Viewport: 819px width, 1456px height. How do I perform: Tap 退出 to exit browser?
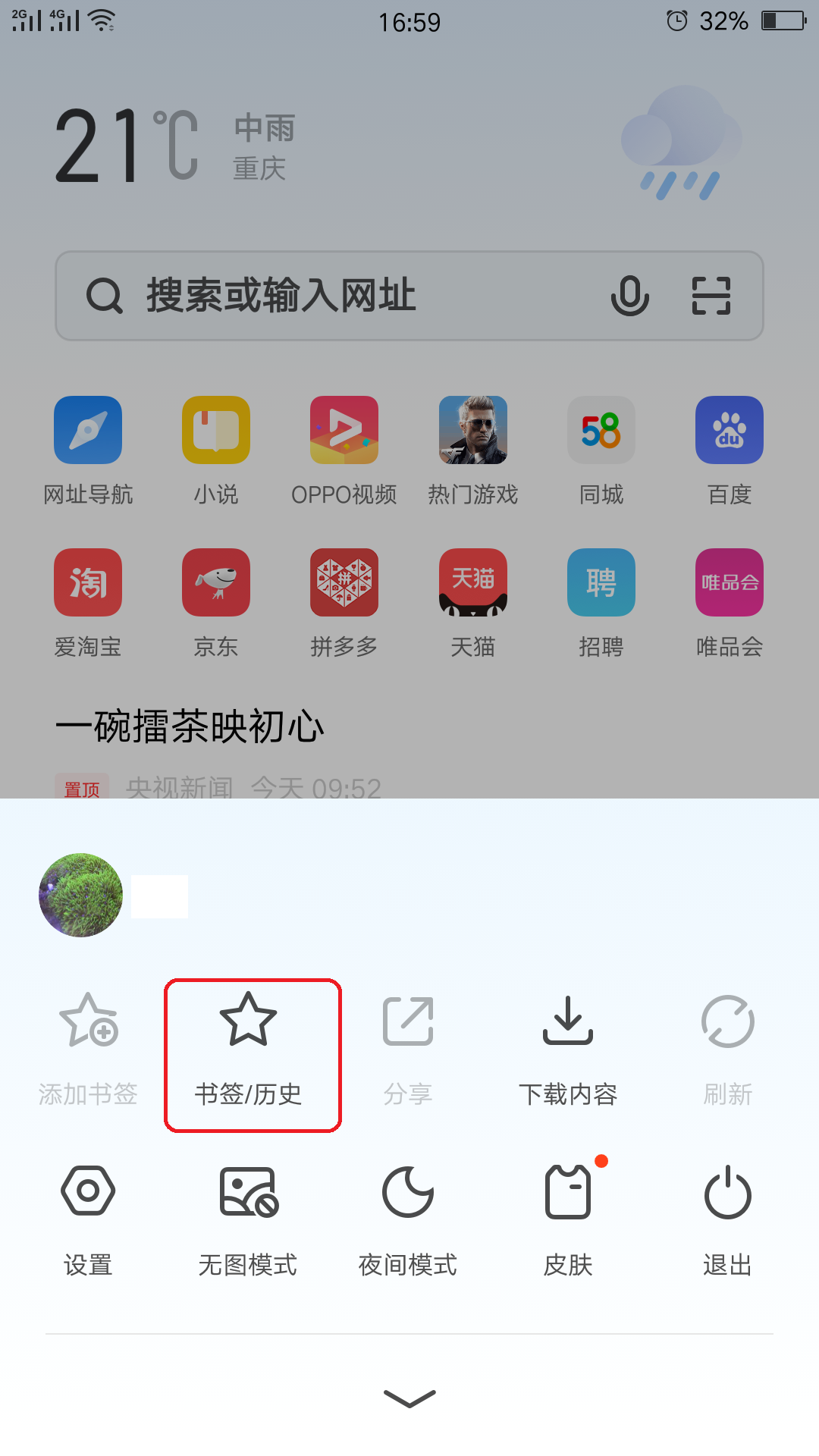click(x=727, y=1219)
